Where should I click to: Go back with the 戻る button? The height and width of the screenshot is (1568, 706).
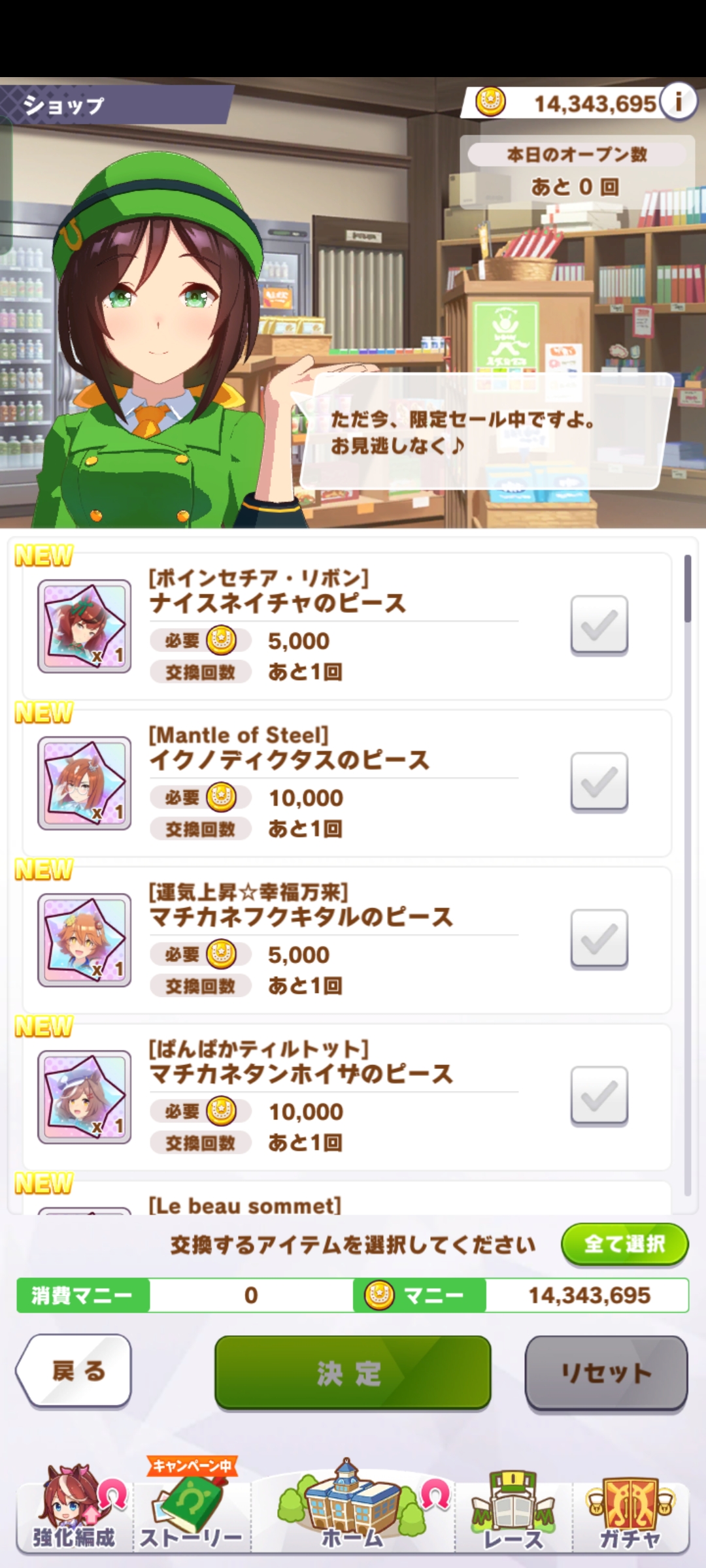75,1371
